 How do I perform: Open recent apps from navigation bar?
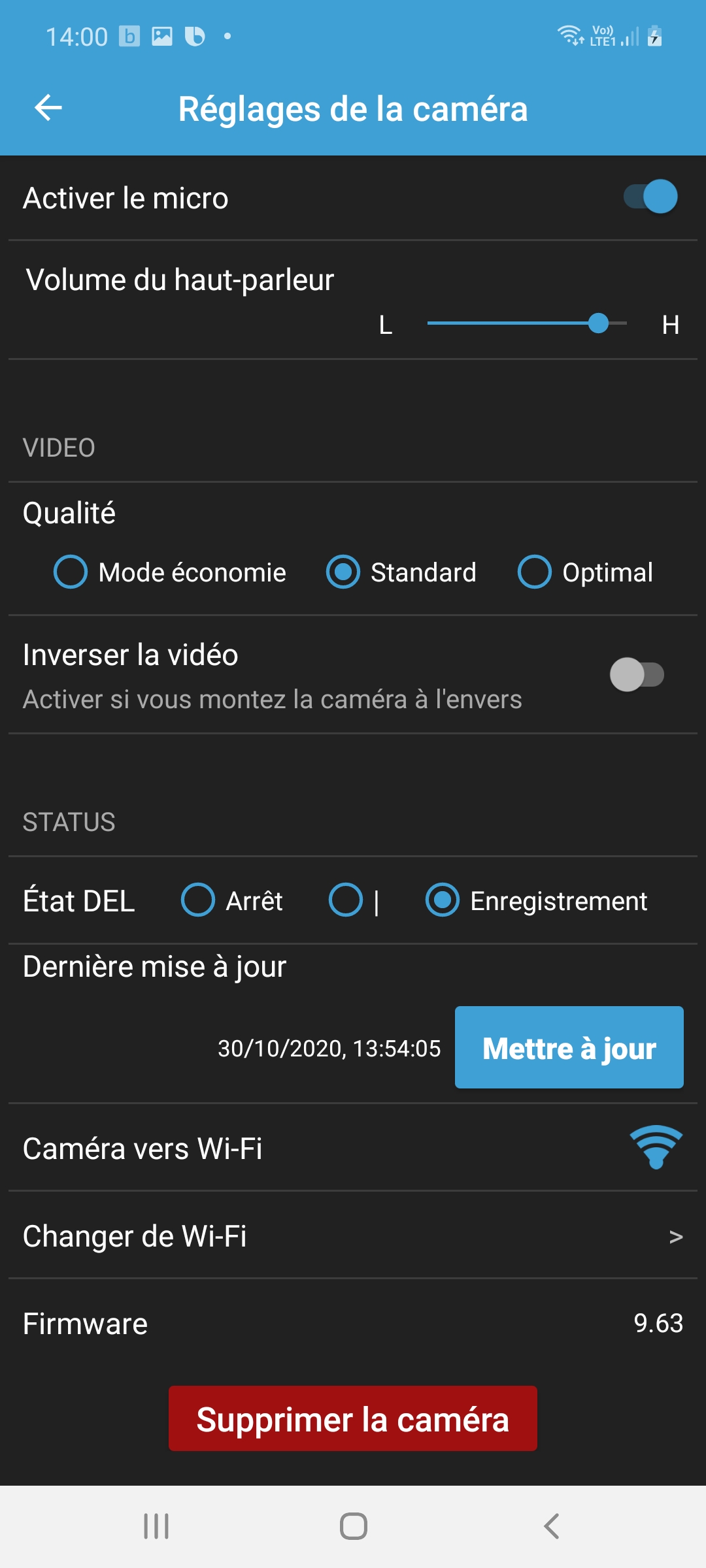point(156,1527)
